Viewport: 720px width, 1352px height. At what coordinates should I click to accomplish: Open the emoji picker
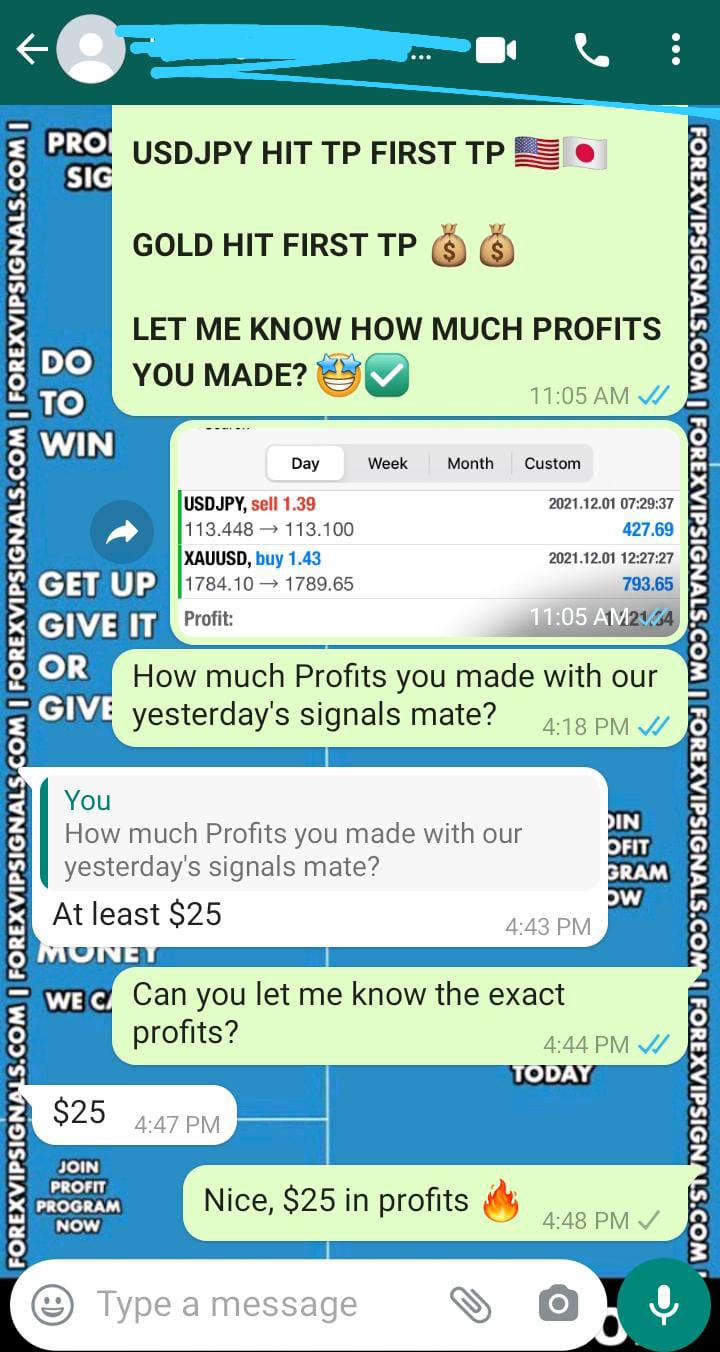pos(53,1304)
